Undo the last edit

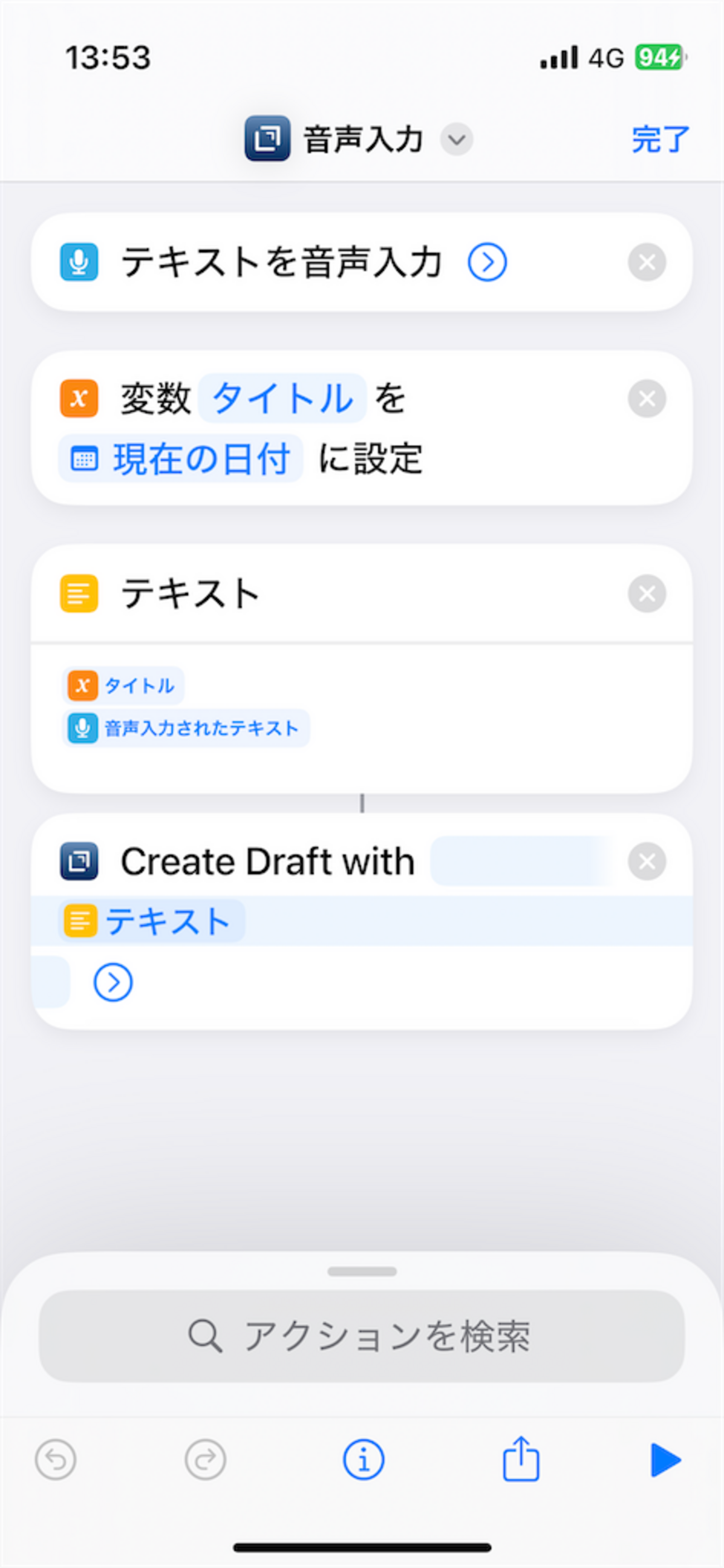(x=55, y=1459)
